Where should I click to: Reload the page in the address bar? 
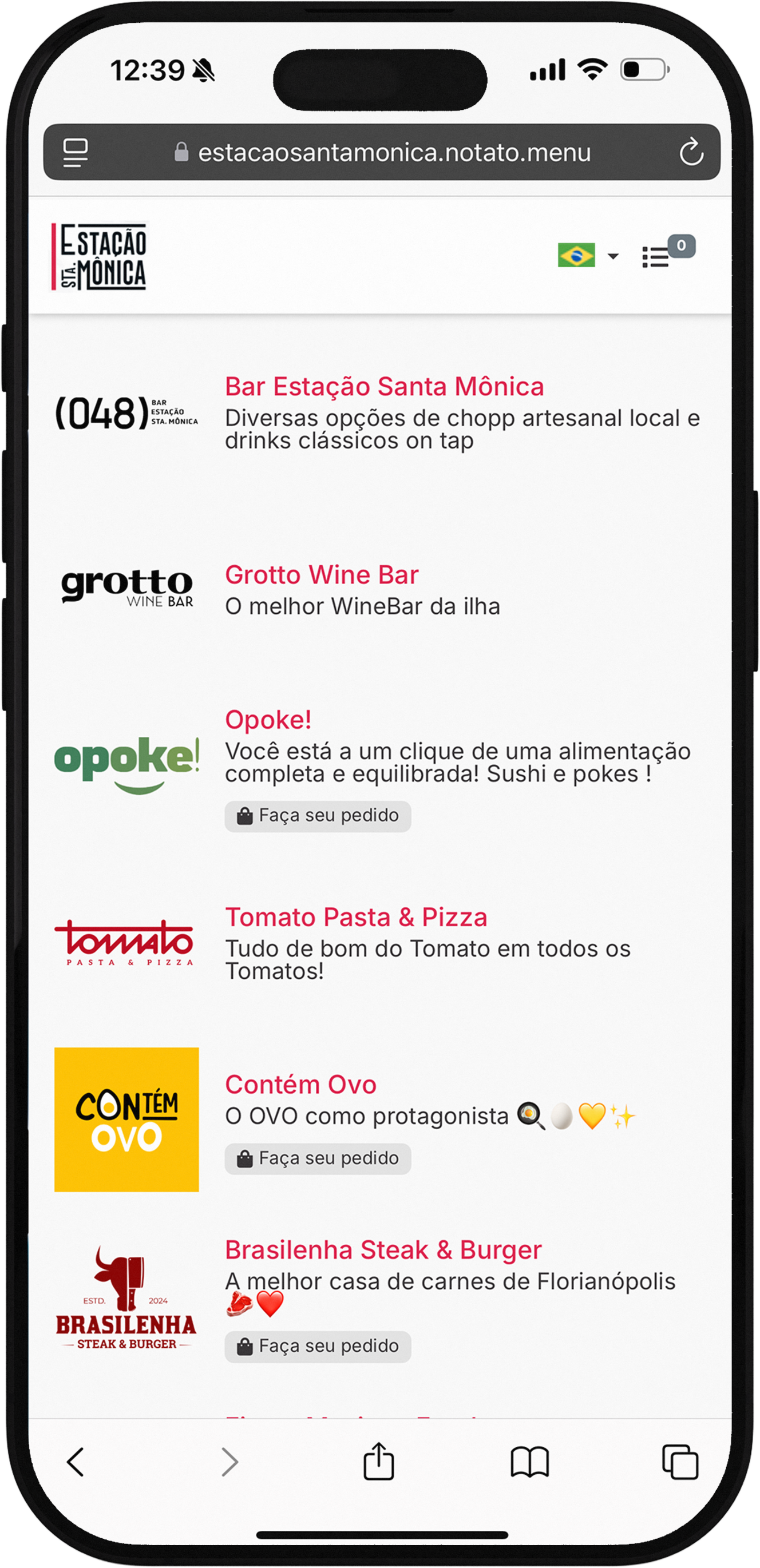tap(691, 152)
